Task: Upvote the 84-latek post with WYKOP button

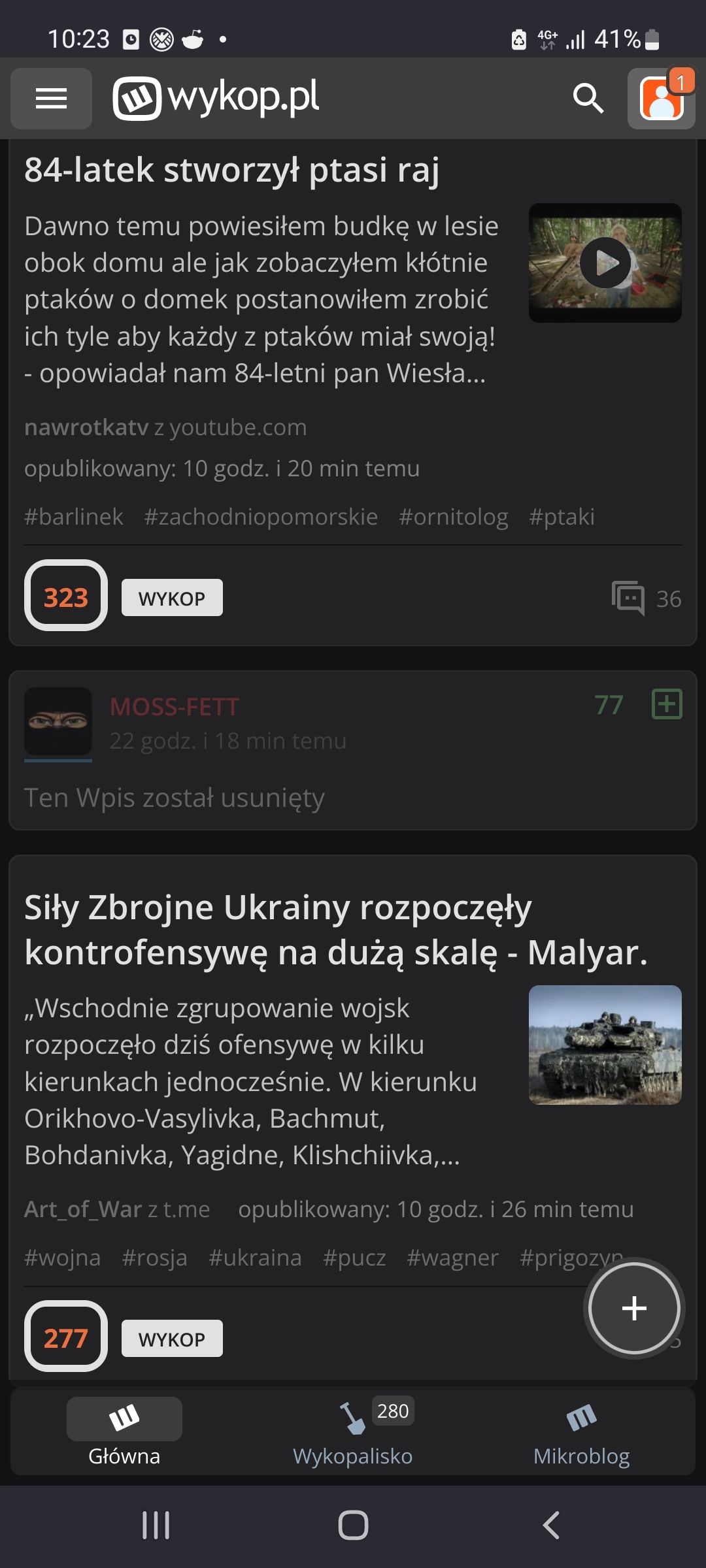Action: (172, 598)
